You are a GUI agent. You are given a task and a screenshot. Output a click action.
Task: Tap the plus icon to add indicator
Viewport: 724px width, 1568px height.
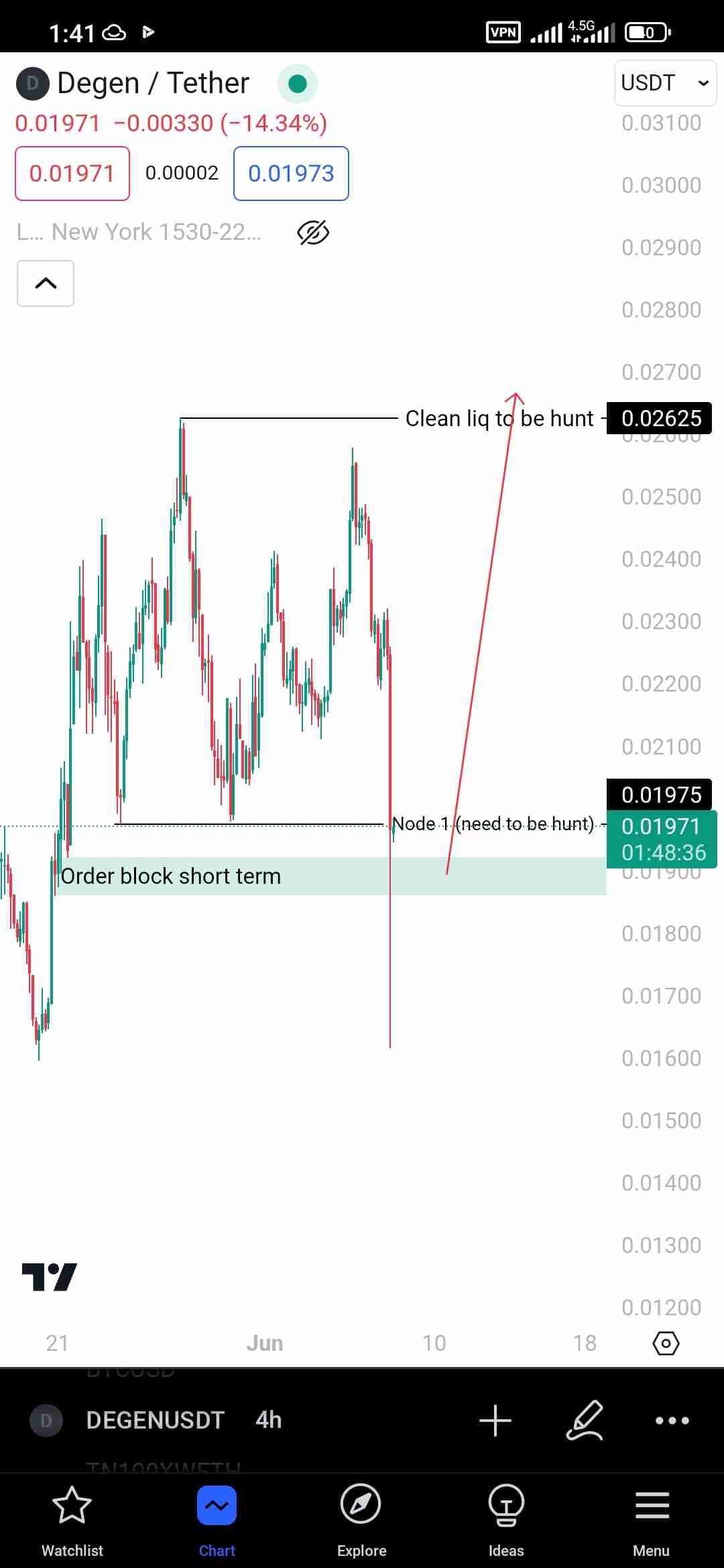click(495, 1420)
